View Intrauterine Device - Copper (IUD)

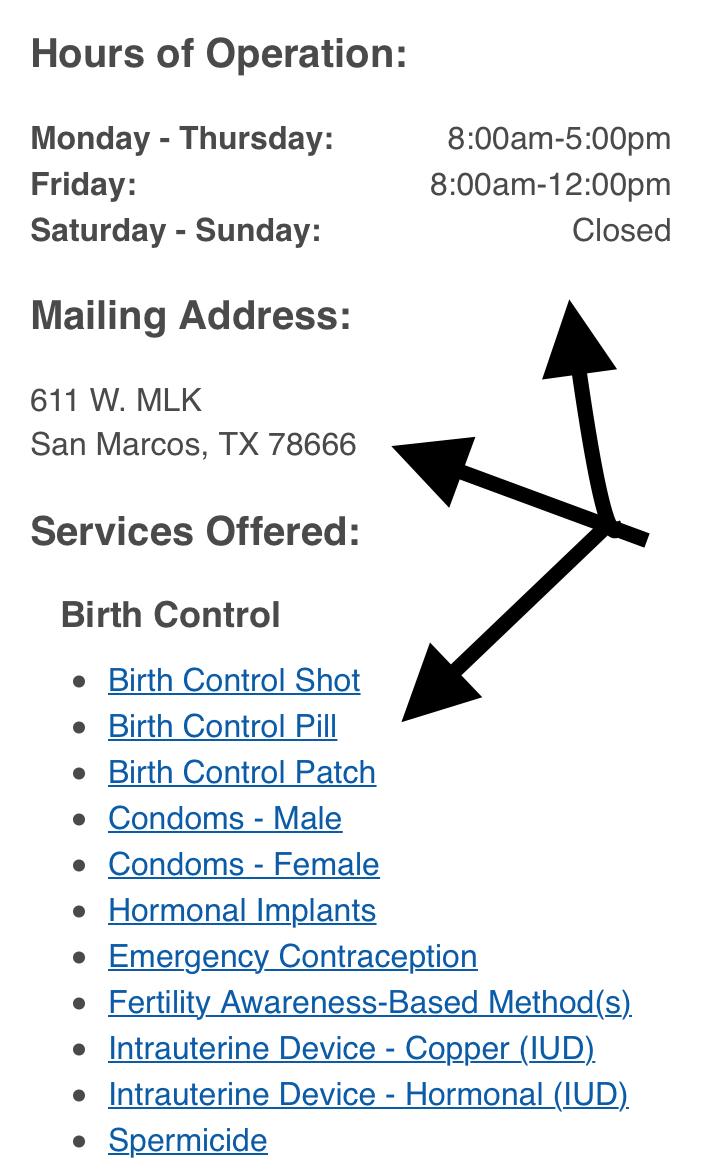pyautogui.click(x=351, y=1049)
